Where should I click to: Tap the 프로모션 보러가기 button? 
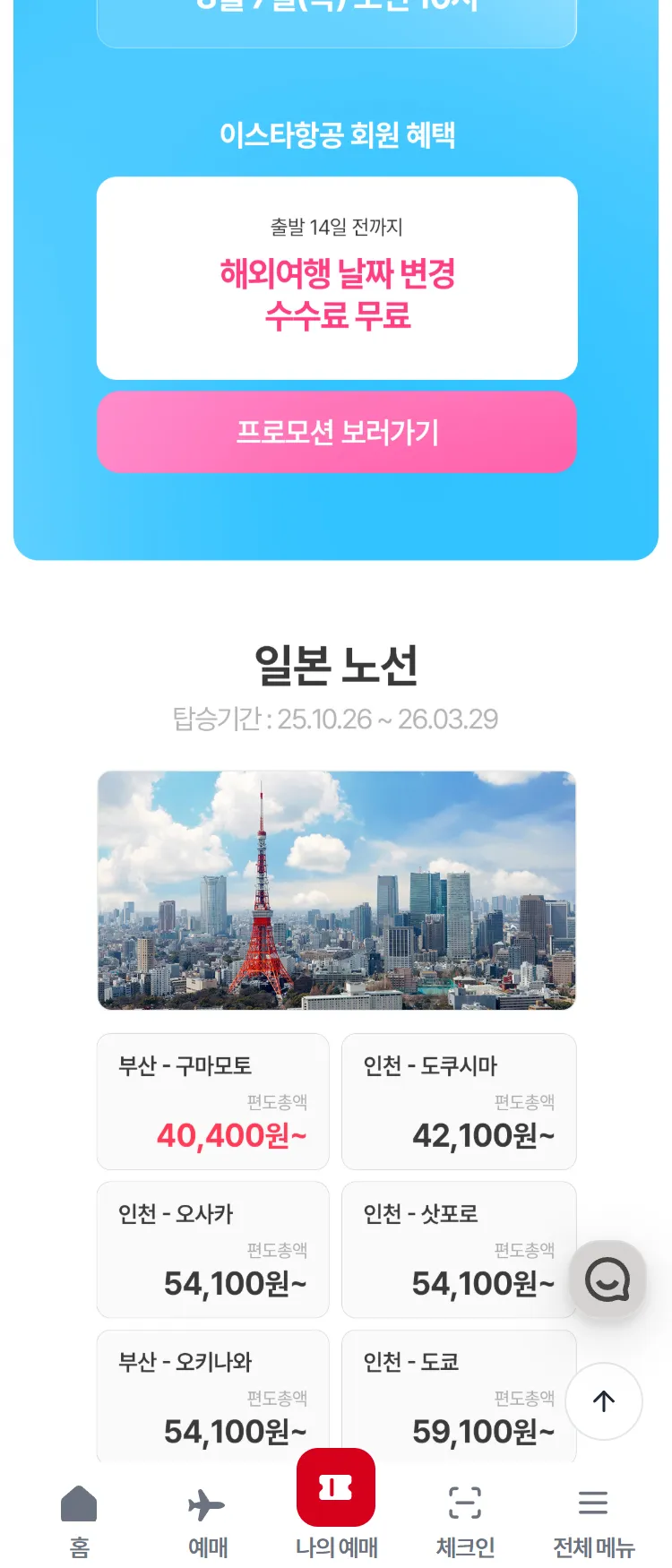[x=336, y=432]
